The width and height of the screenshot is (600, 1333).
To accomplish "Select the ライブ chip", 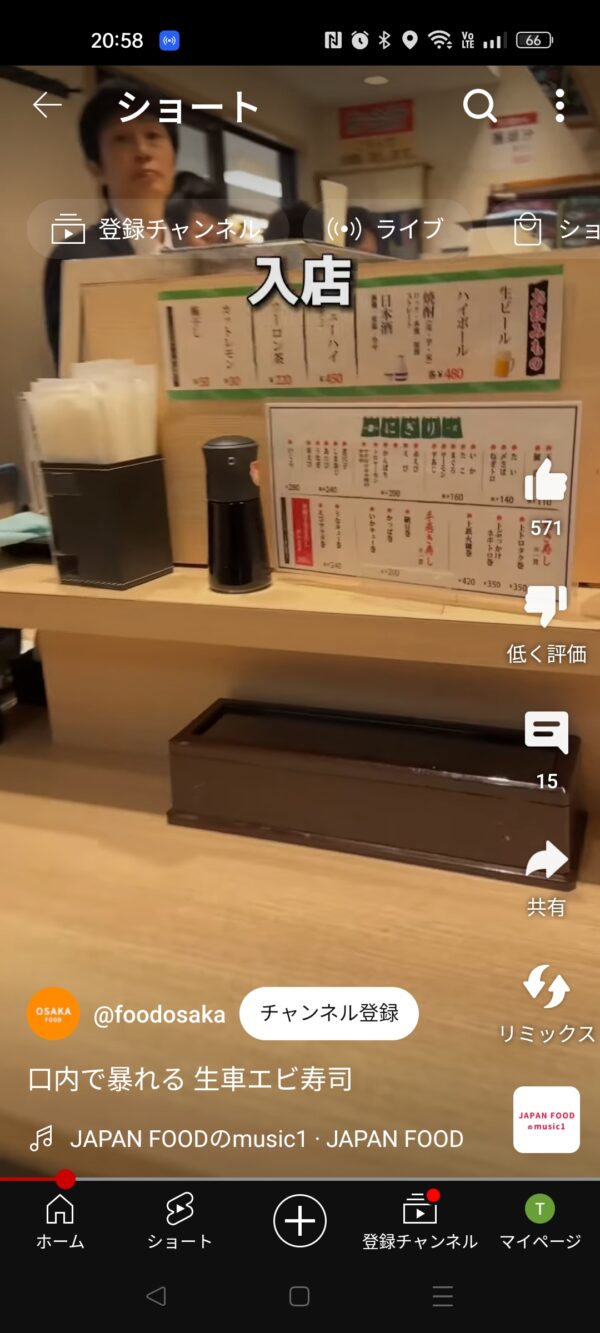I will pyautogui.click(x=386, y=229).
